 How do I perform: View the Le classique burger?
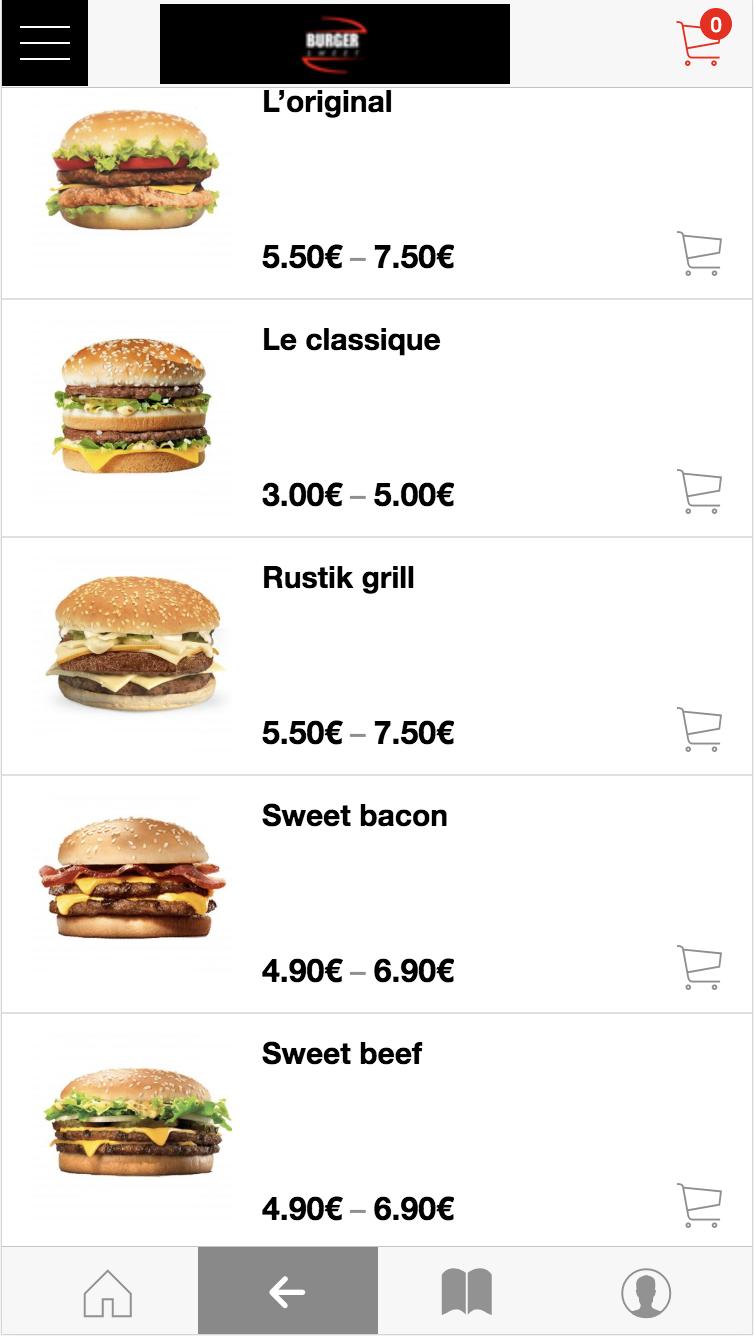point(351,340)
